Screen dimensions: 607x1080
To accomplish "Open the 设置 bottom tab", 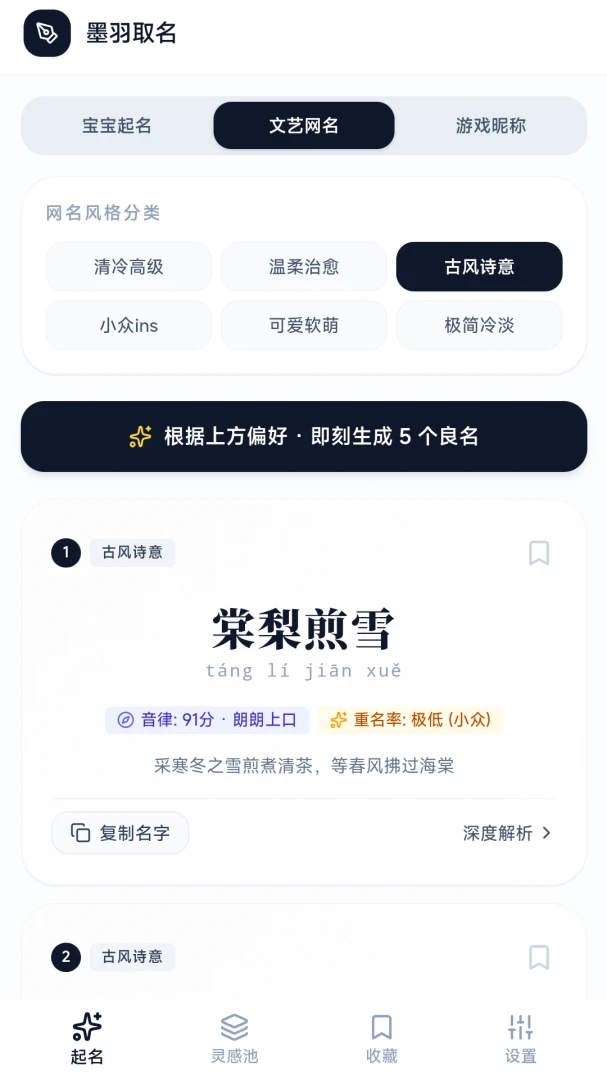I will [520, 1039].
